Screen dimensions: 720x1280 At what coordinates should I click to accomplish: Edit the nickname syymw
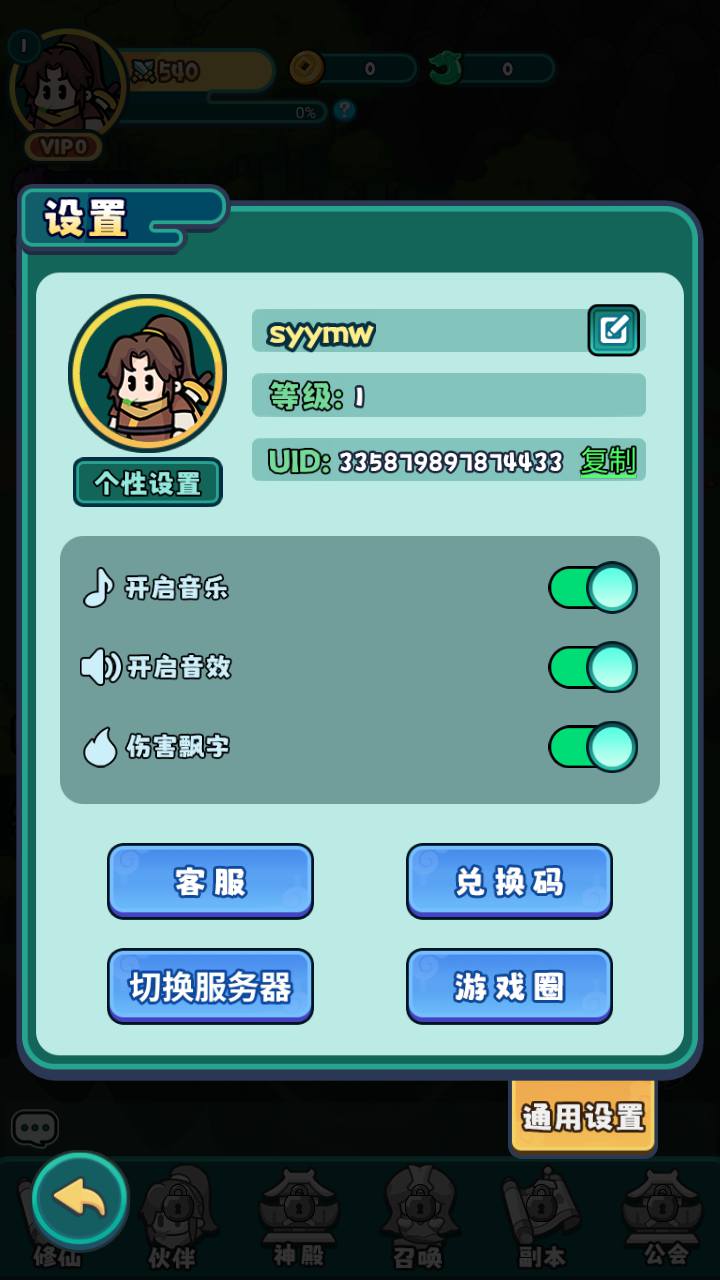click(613, 330)
